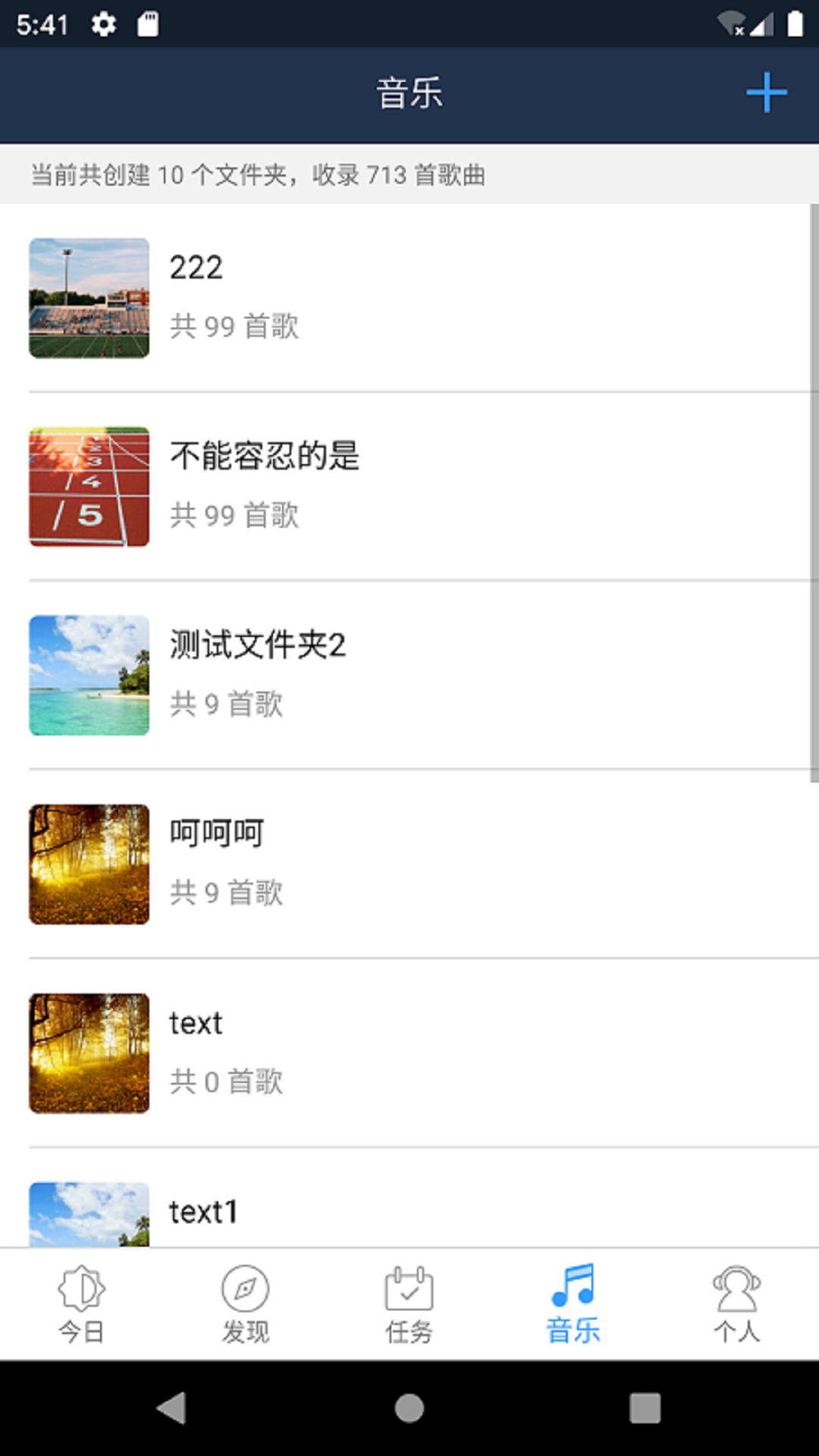Tap the running track thumbnail image
This screenshot has height=1456, width=819.
[x=88, y=486]
